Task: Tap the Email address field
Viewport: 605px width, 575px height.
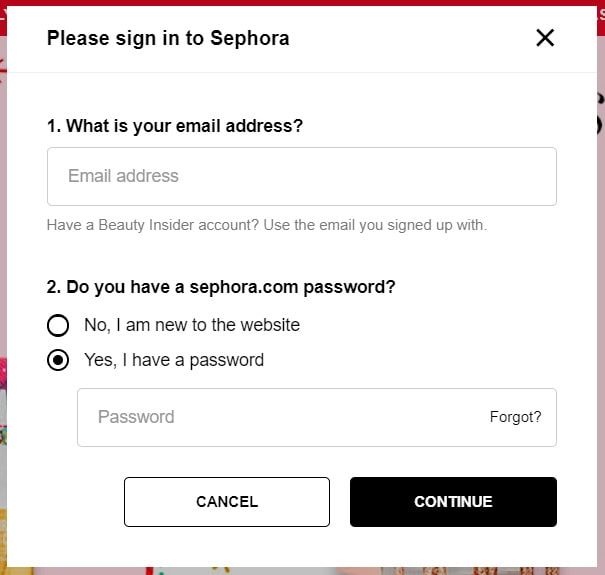Action: tap(301, 176)
